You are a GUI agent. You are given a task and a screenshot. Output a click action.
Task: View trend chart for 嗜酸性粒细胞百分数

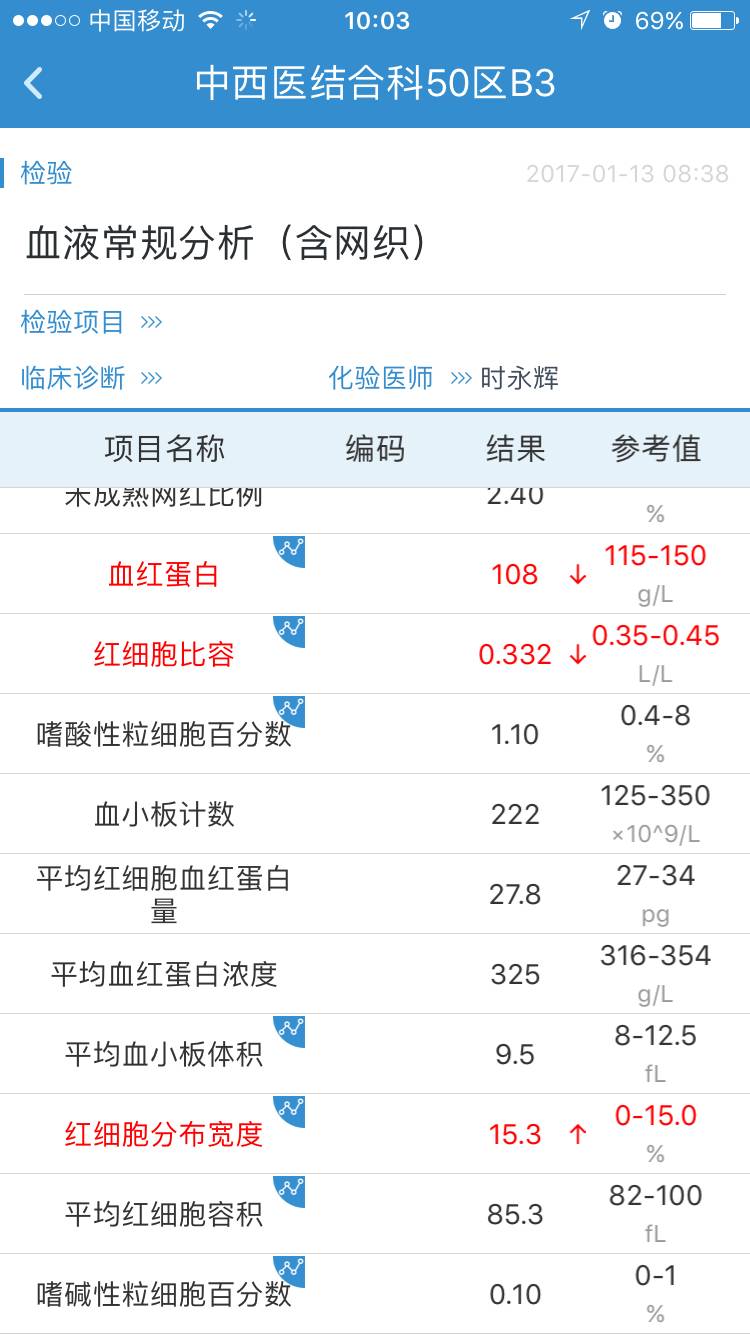coord(291,709)
